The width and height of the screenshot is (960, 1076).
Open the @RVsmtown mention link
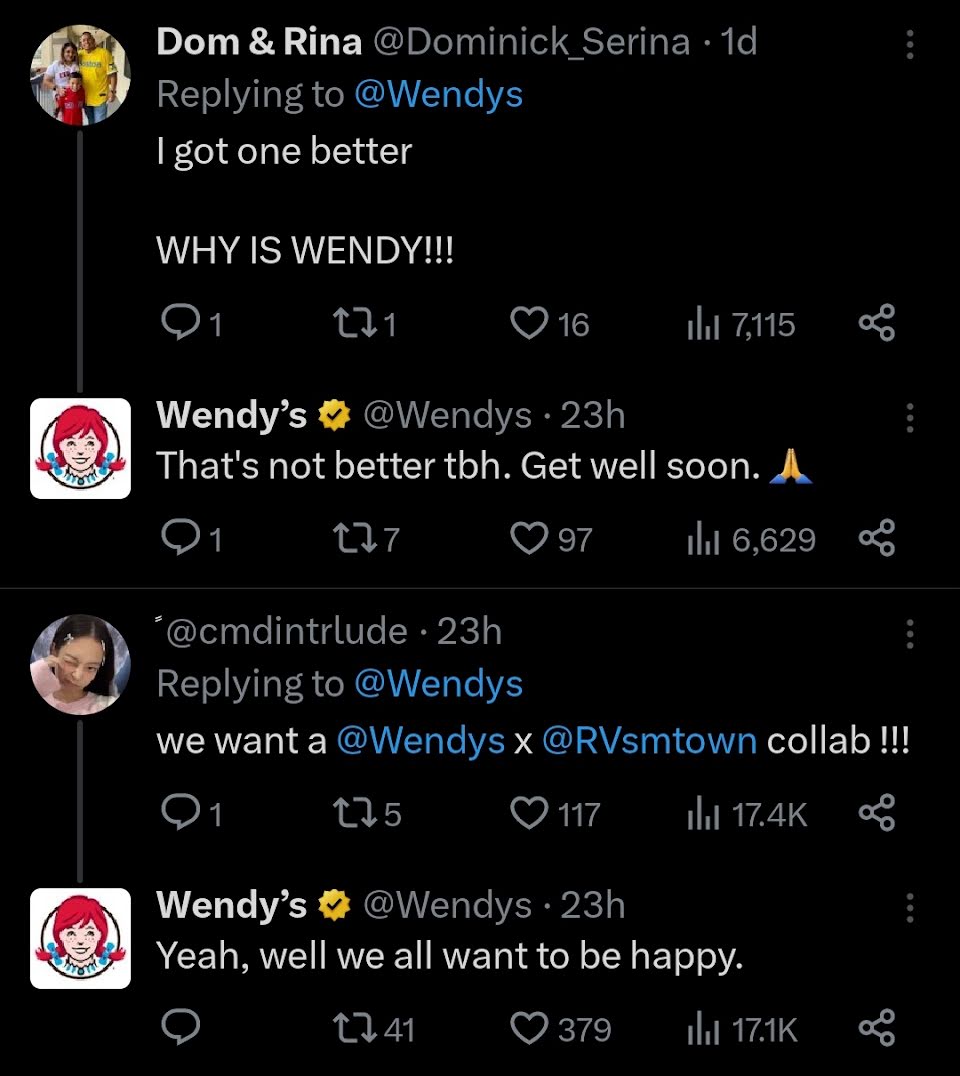tap(648, 742)
